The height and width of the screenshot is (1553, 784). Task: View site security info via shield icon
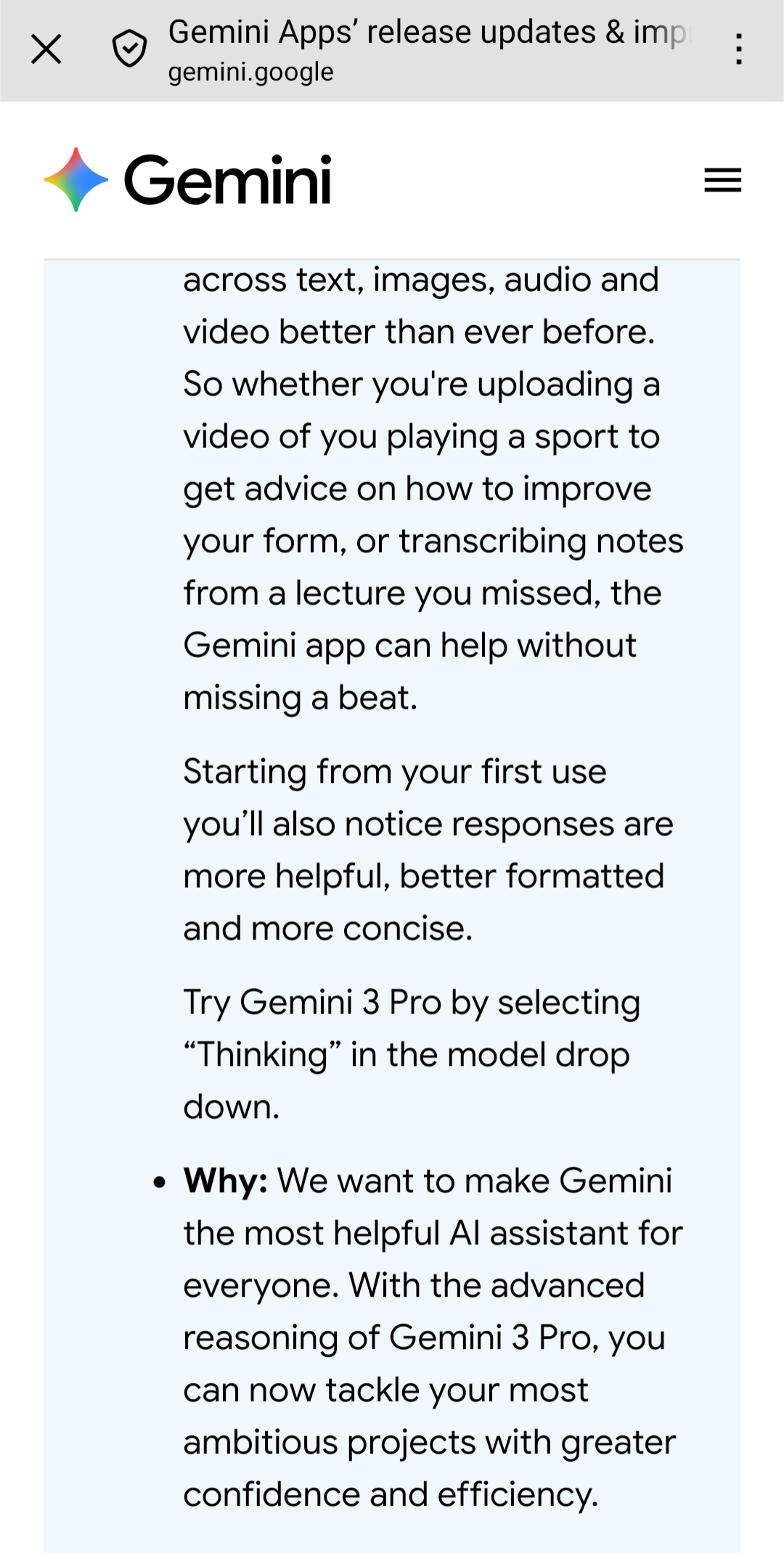[129, 49]
